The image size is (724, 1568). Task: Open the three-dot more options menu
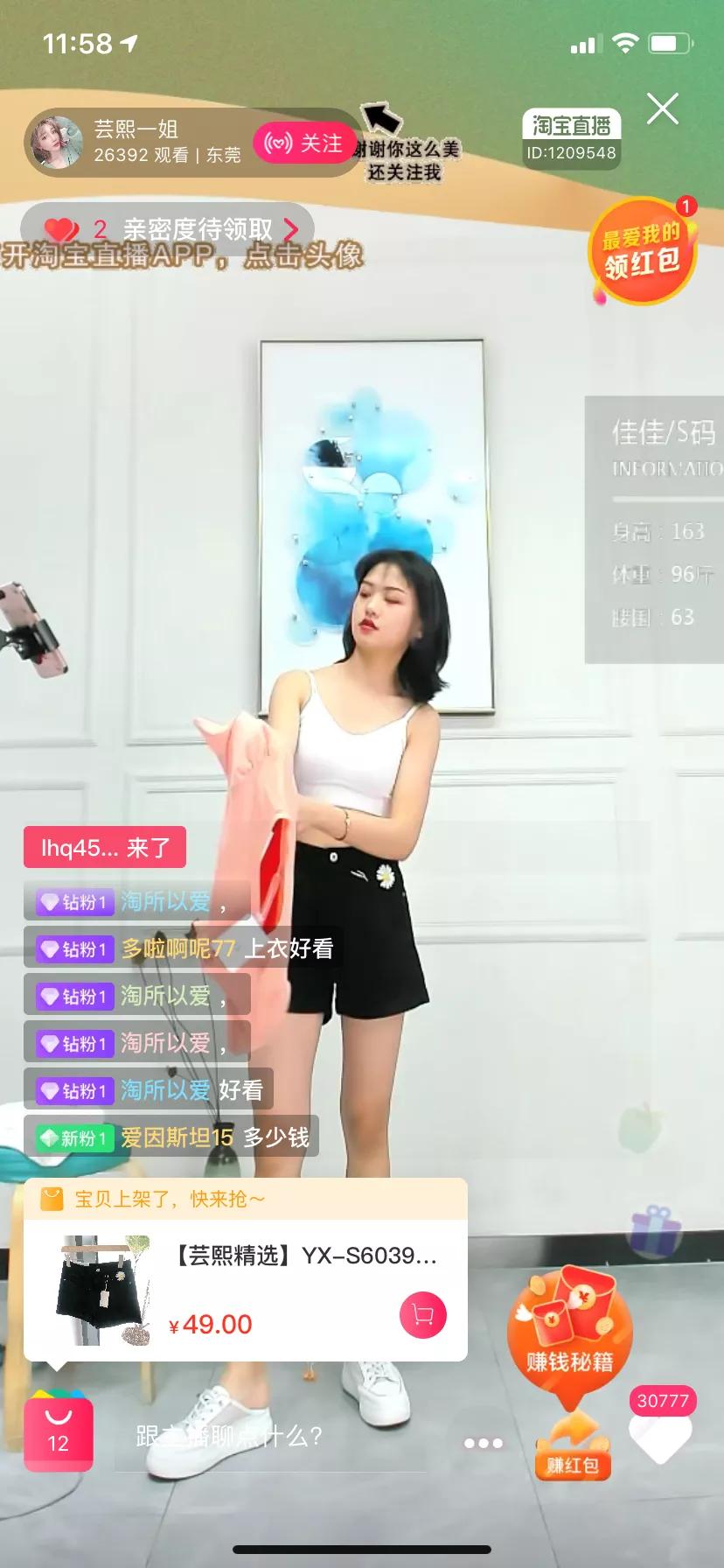pyautogui.click(x=484, y=1443)
